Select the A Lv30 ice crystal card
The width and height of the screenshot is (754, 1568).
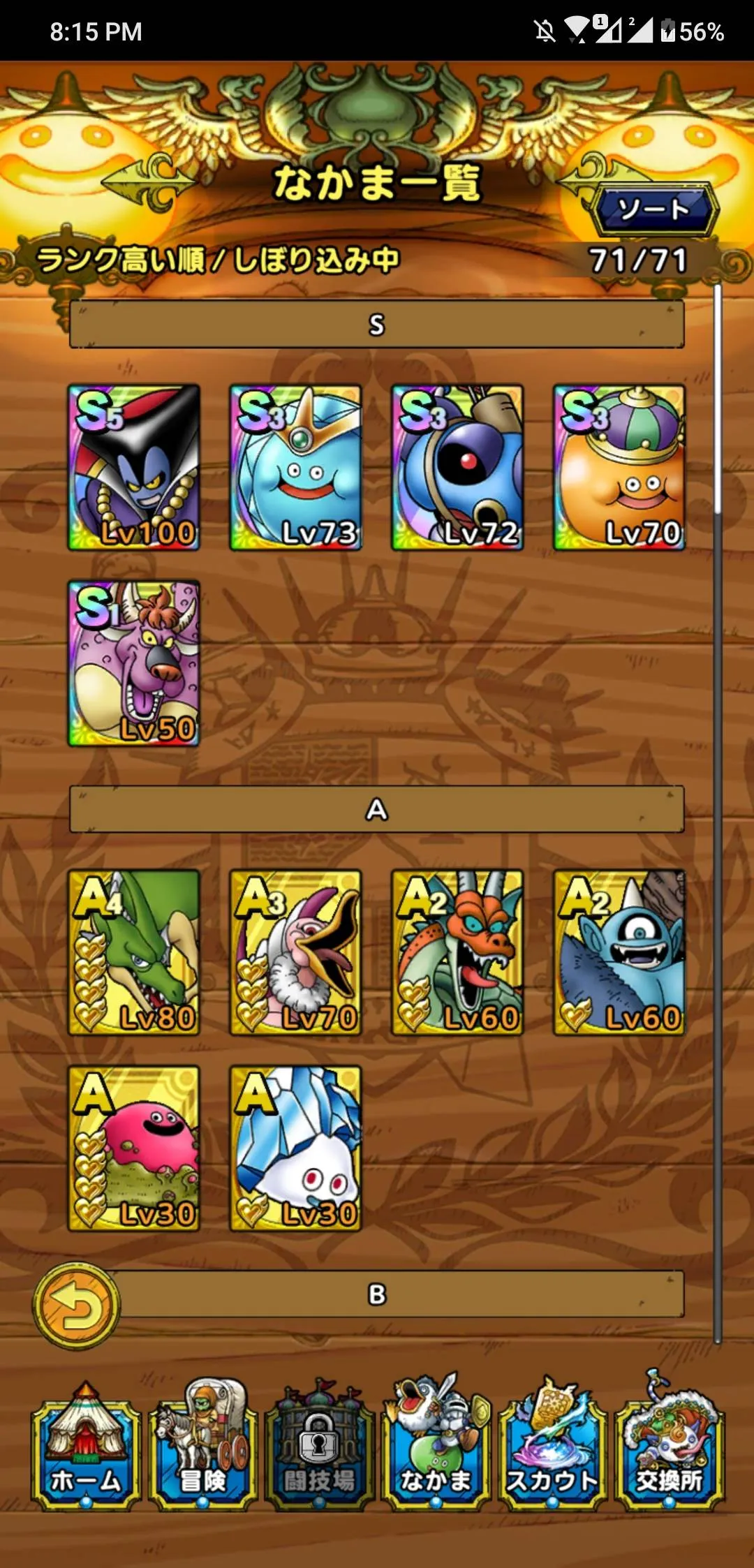pyautogui.click(x=296, y=1148)
